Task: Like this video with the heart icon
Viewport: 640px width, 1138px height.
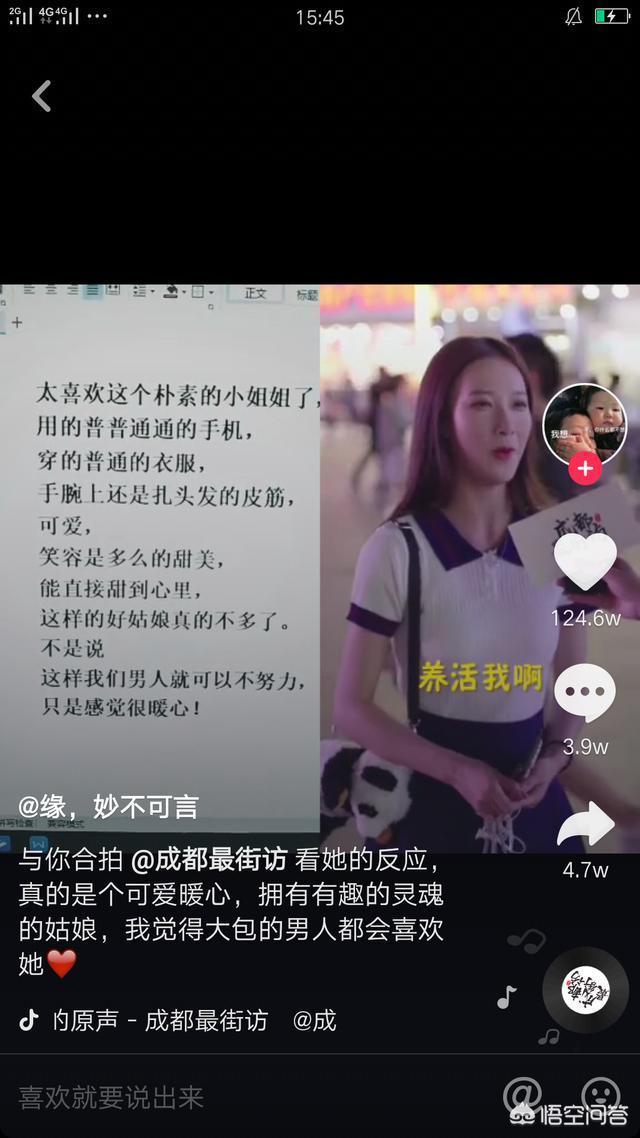Action: (585, 563)
